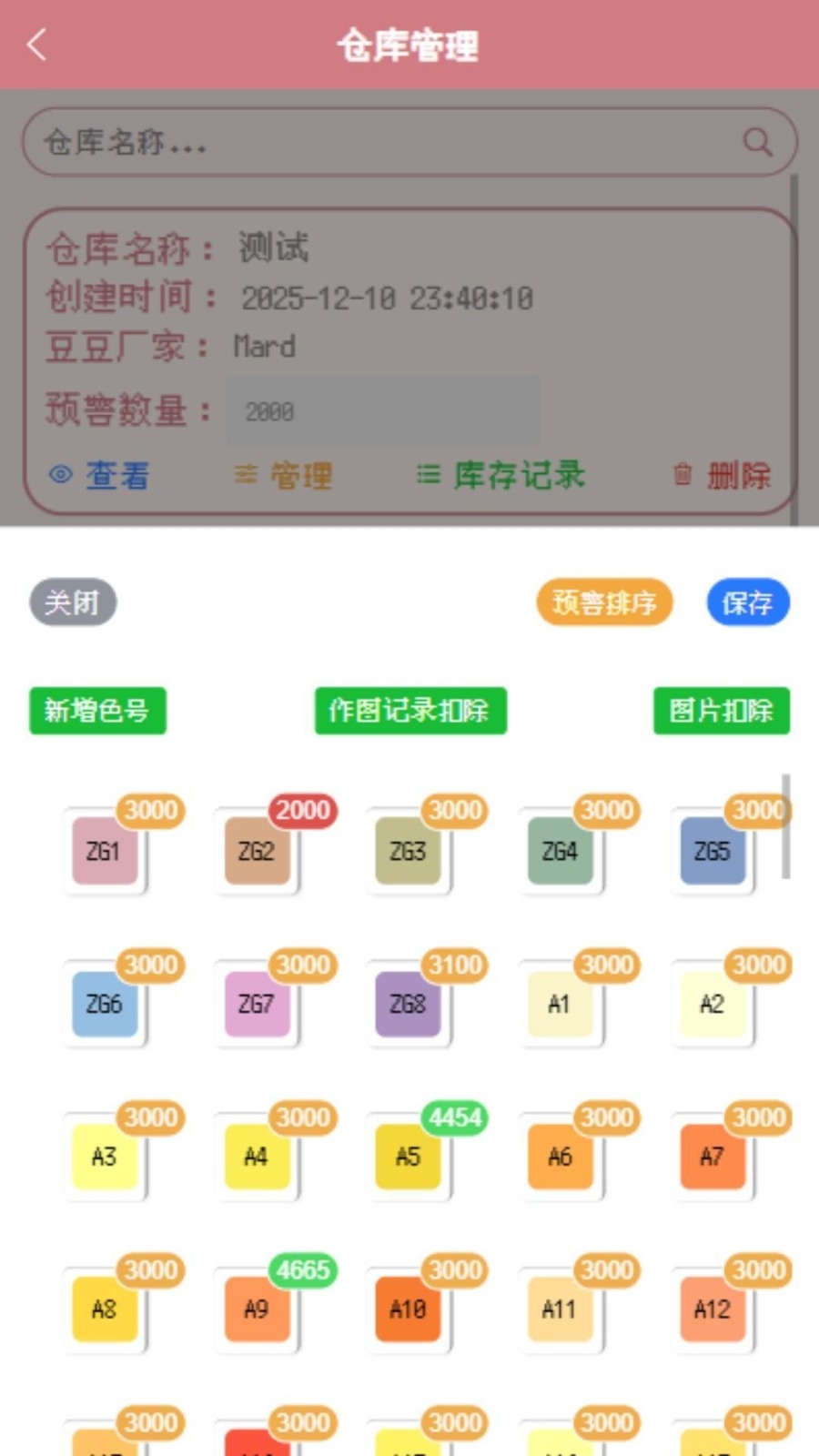Choose the A10 color swatch

408,1310
